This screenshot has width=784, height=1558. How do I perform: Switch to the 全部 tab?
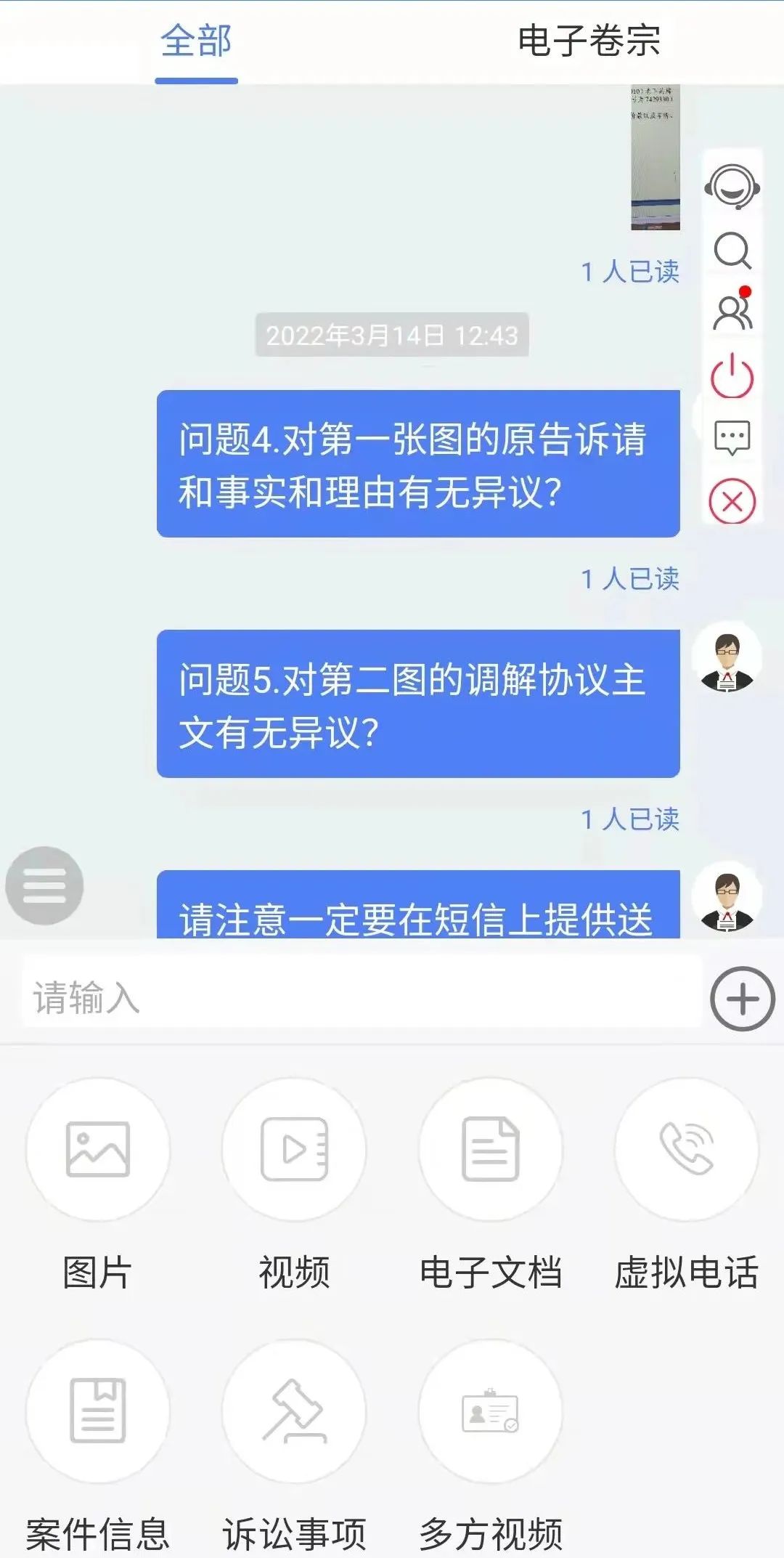(196, 41)
